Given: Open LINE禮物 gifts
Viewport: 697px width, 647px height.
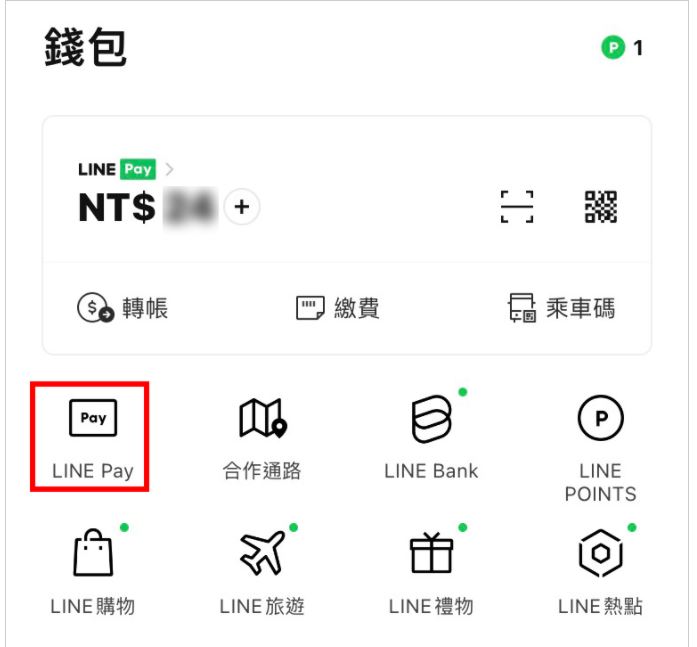Looking at the screenshot, I should [431, 570].
